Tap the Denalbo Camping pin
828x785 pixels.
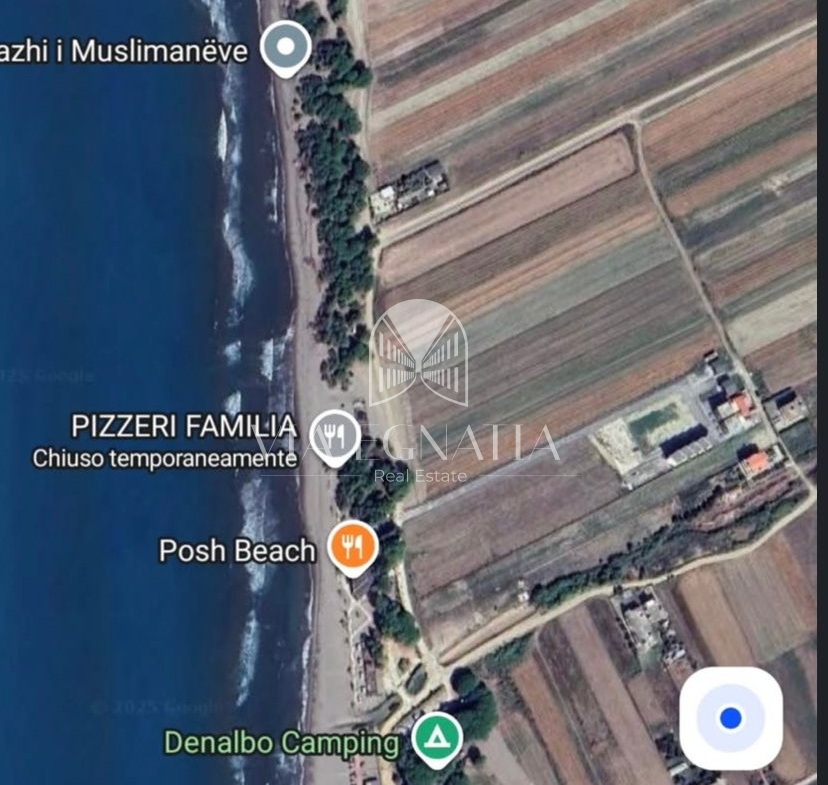437,739
